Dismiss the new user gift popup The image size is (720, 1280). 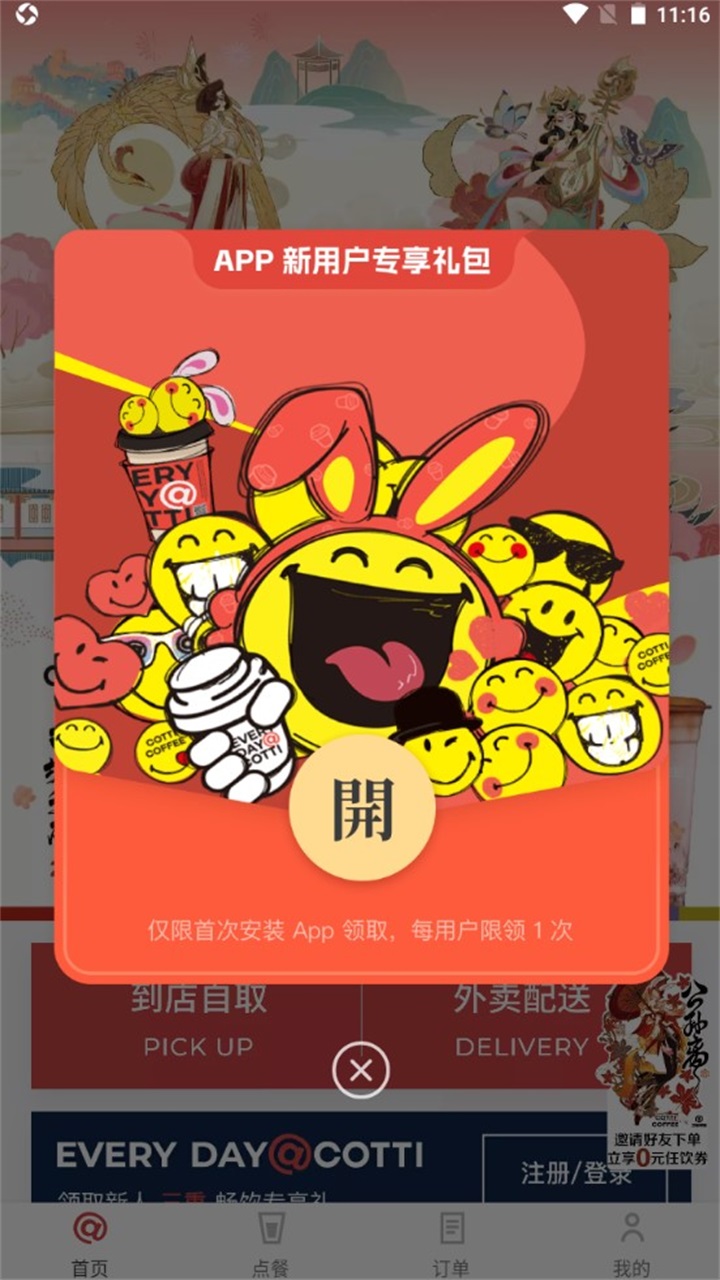(361, 1071)
